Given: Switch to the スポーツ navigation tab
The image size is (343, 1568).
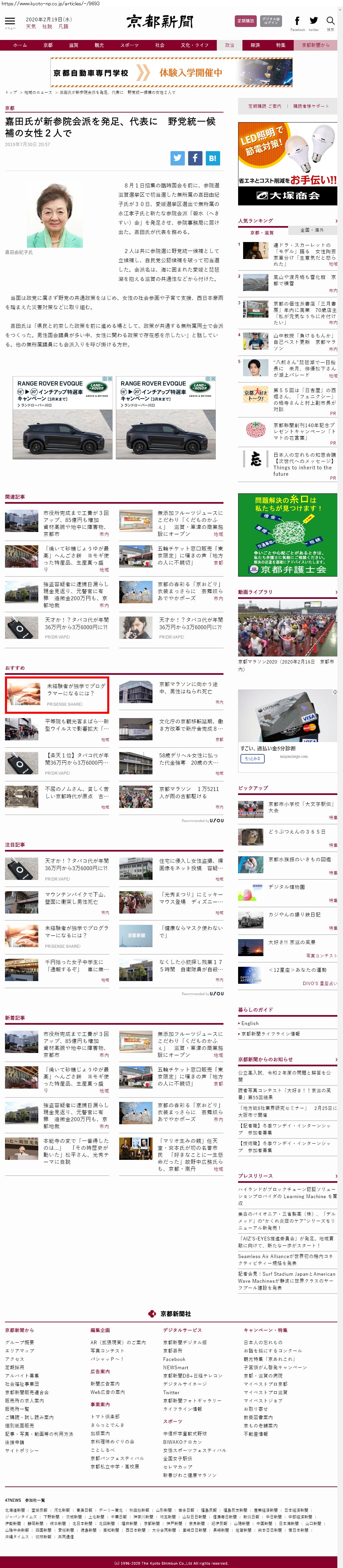Looking at the screenshot, I should tap(129, 45).
